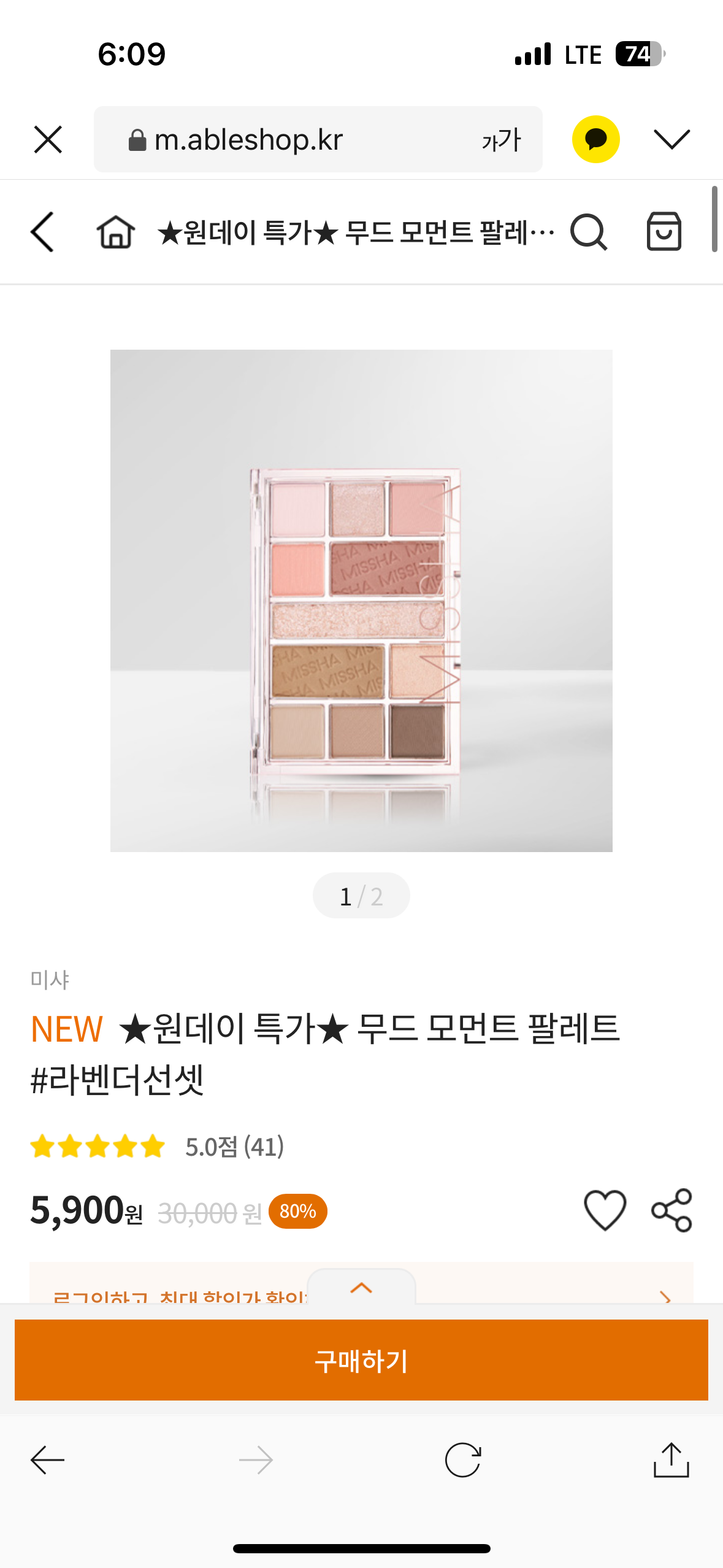Go to the shop home page
The image size is (723, 1568).
coord(116,232)
